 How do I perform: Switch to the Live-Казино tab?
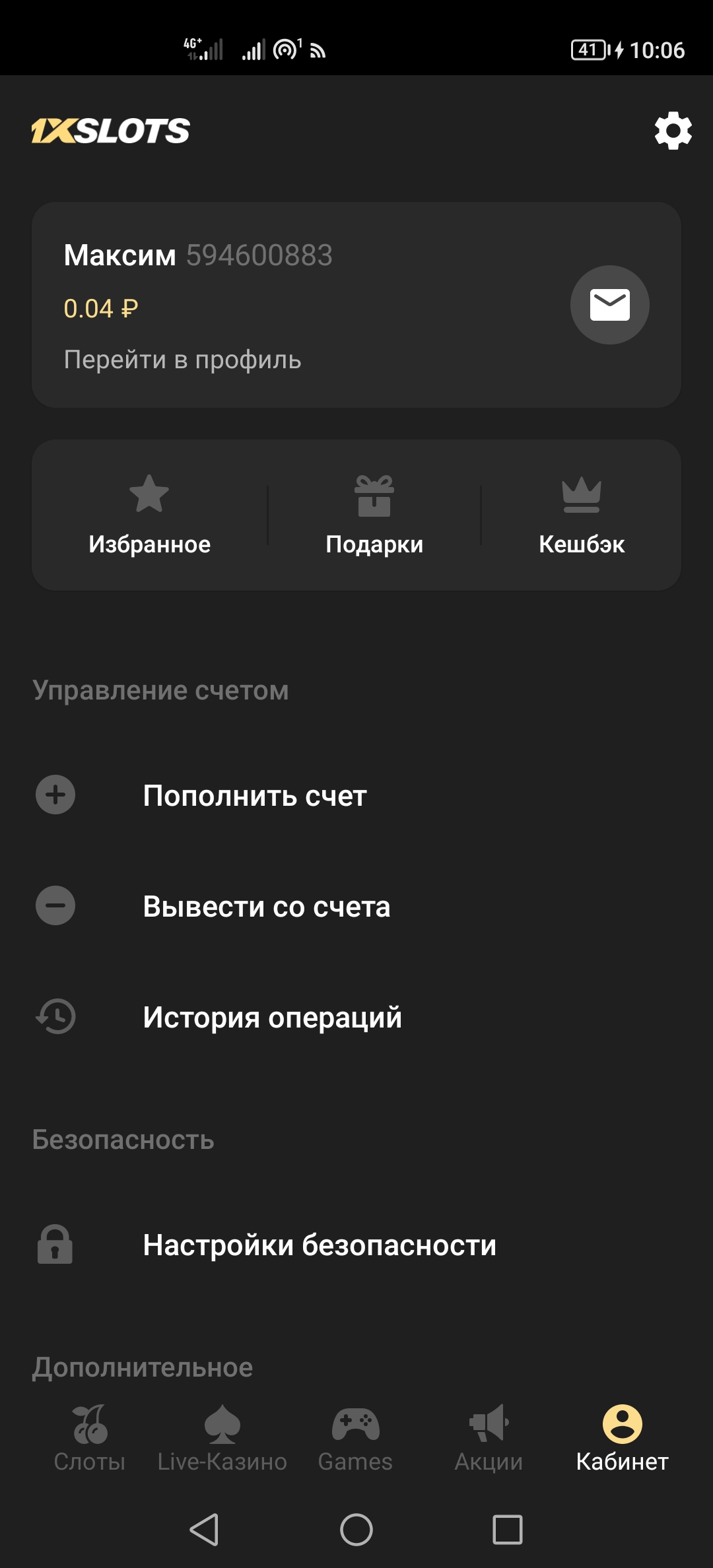tap(222, 1439)
